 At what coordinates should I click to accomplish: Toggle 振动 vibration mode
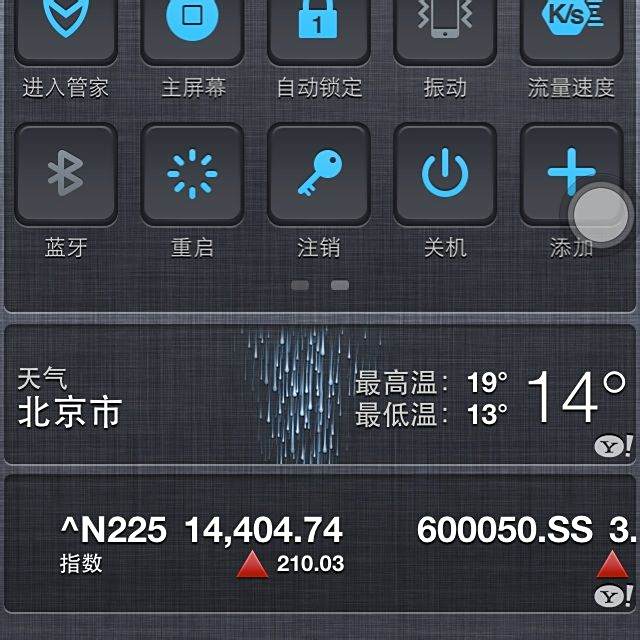[x=445, y=28]
